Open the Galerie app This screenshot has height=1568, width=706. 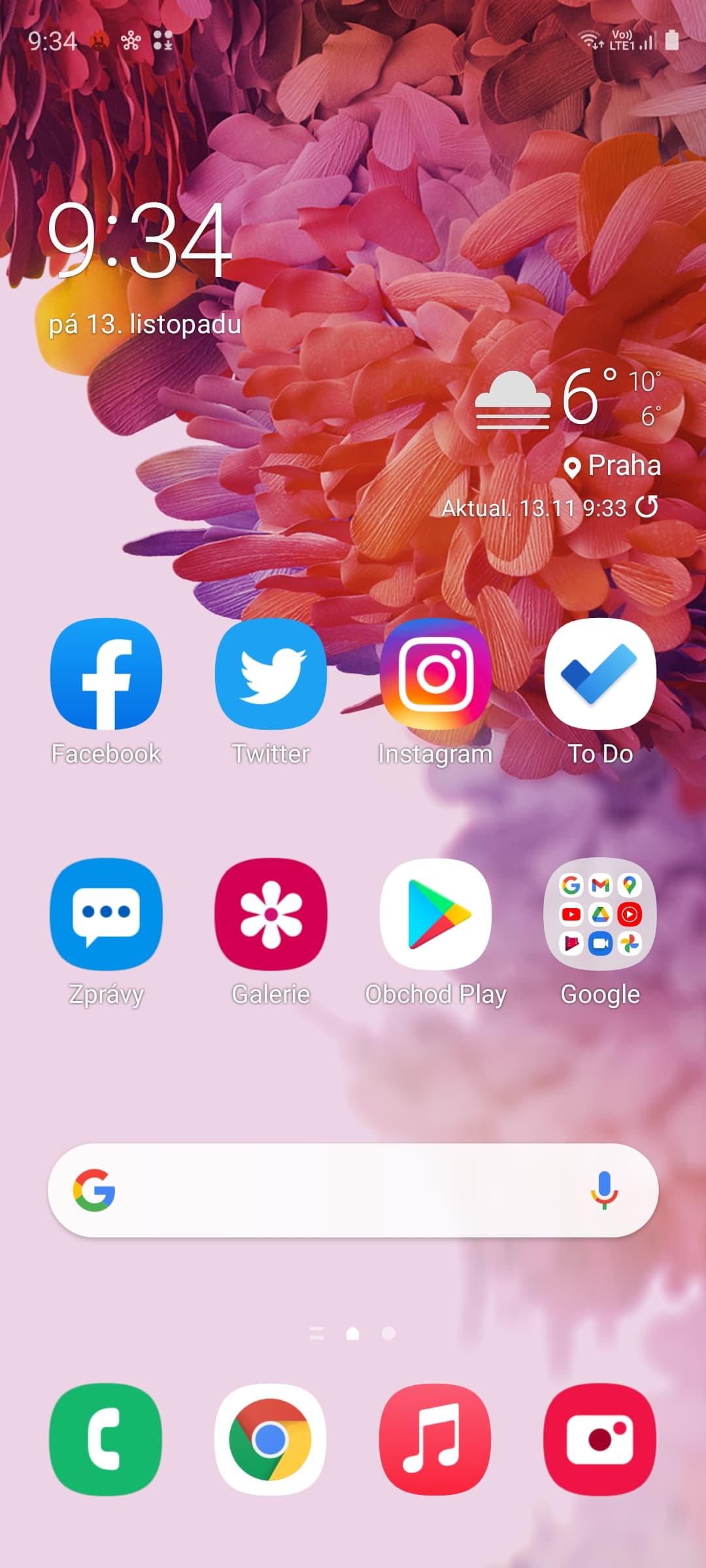point(271,914)
